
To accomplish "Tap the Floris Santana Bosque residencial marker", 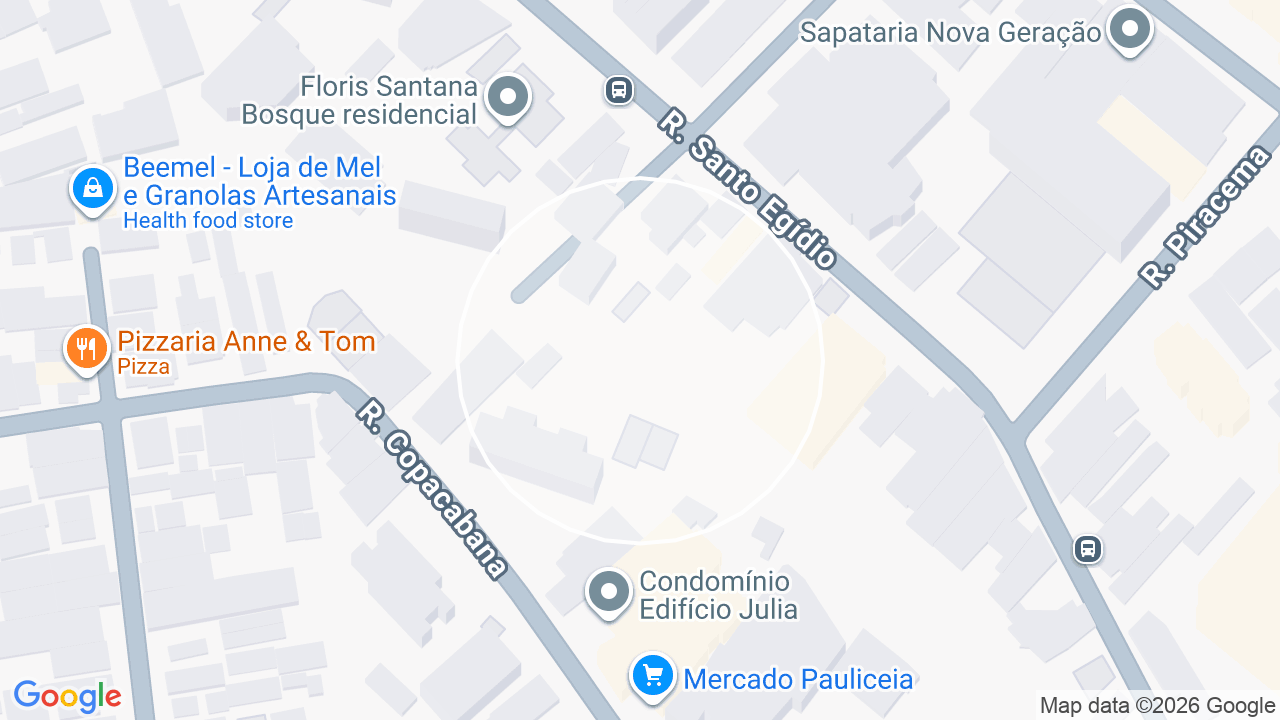I will (509, 99).
